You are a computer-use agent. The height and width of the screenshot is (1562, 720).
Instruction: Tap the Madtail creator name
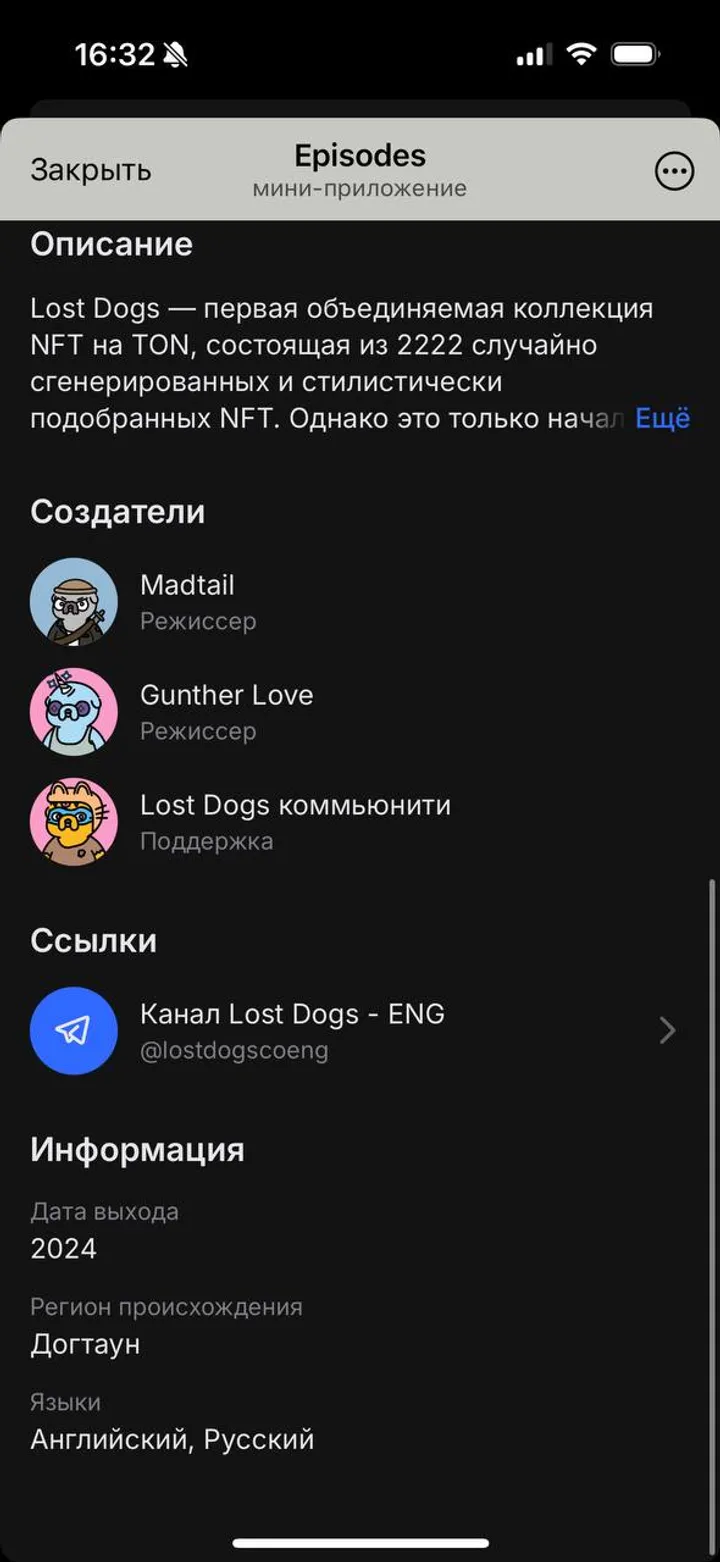(187, 585)
